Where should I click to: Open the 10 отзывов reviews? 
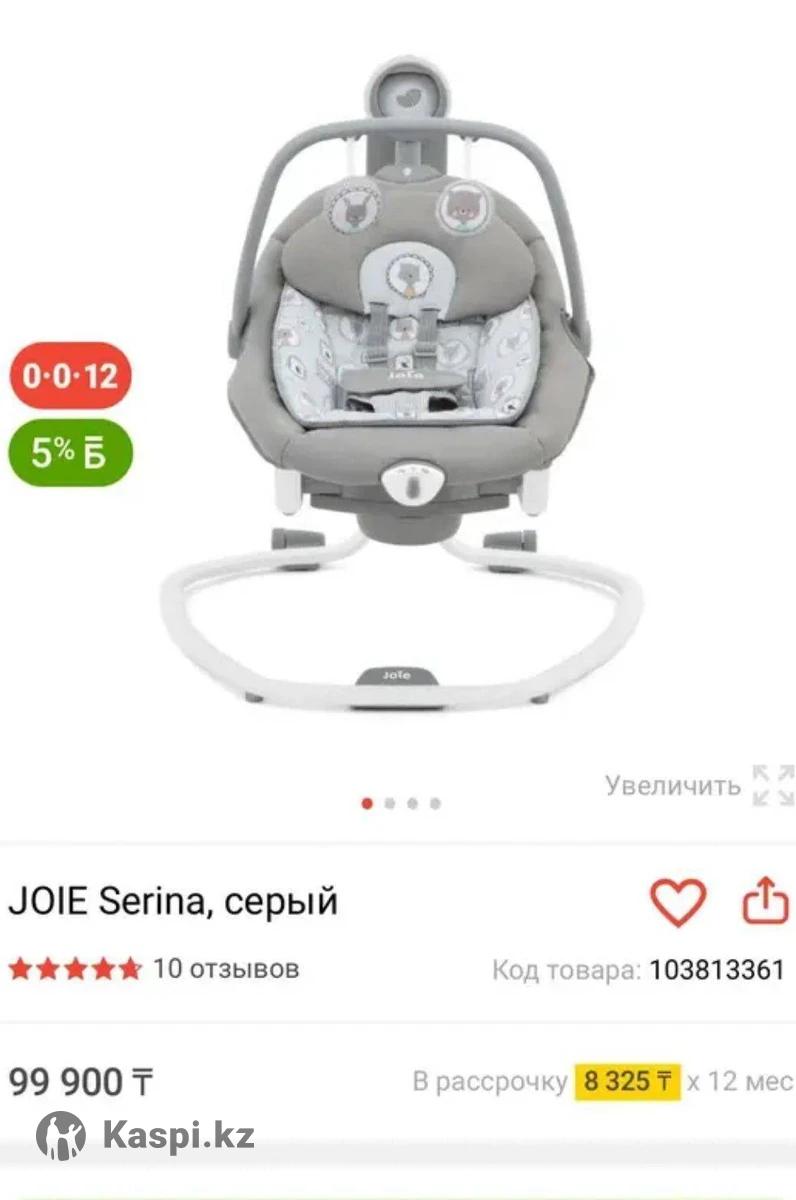(225, 969)
